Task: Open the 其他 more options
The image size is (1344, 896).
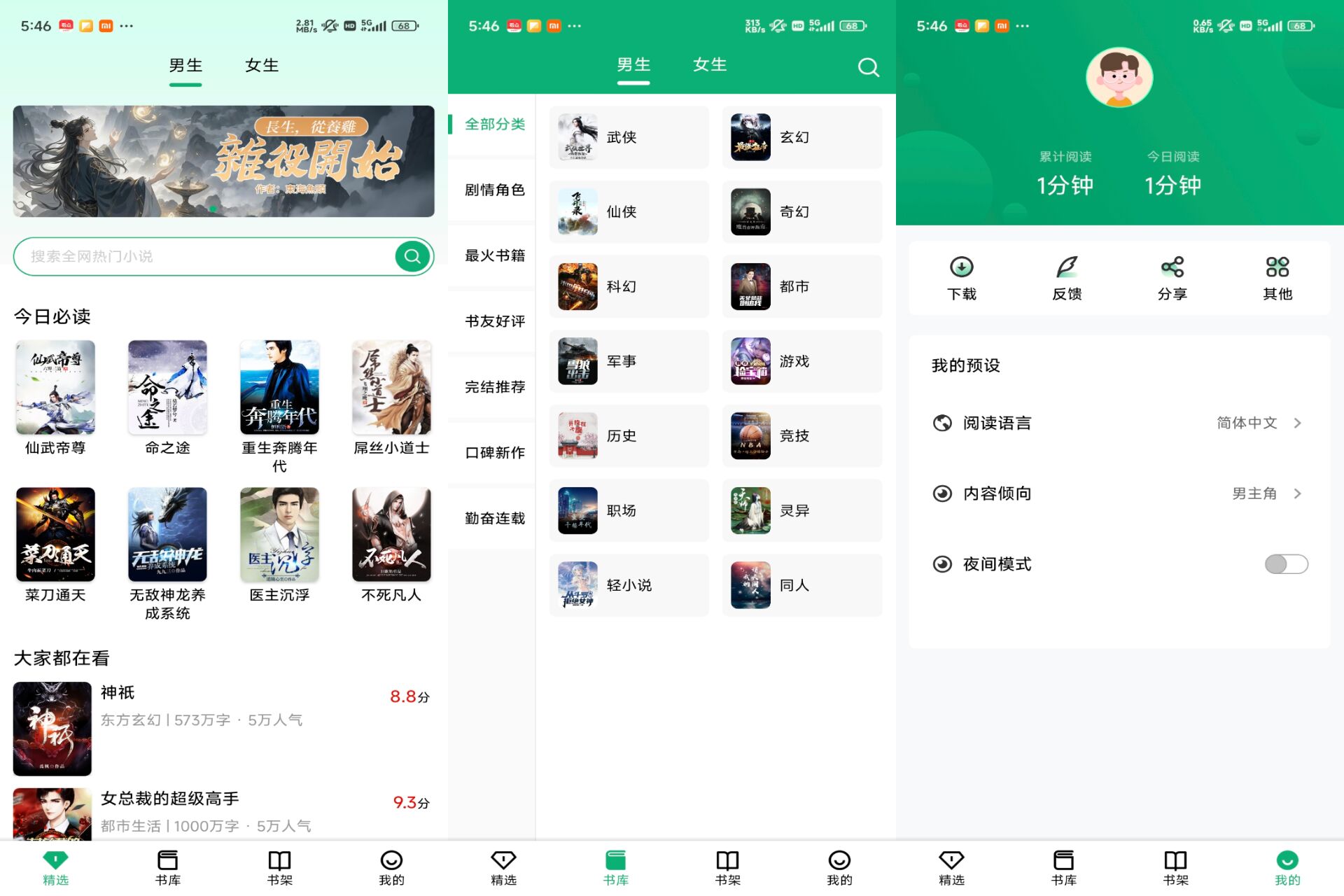Action: coord(1277,278)
